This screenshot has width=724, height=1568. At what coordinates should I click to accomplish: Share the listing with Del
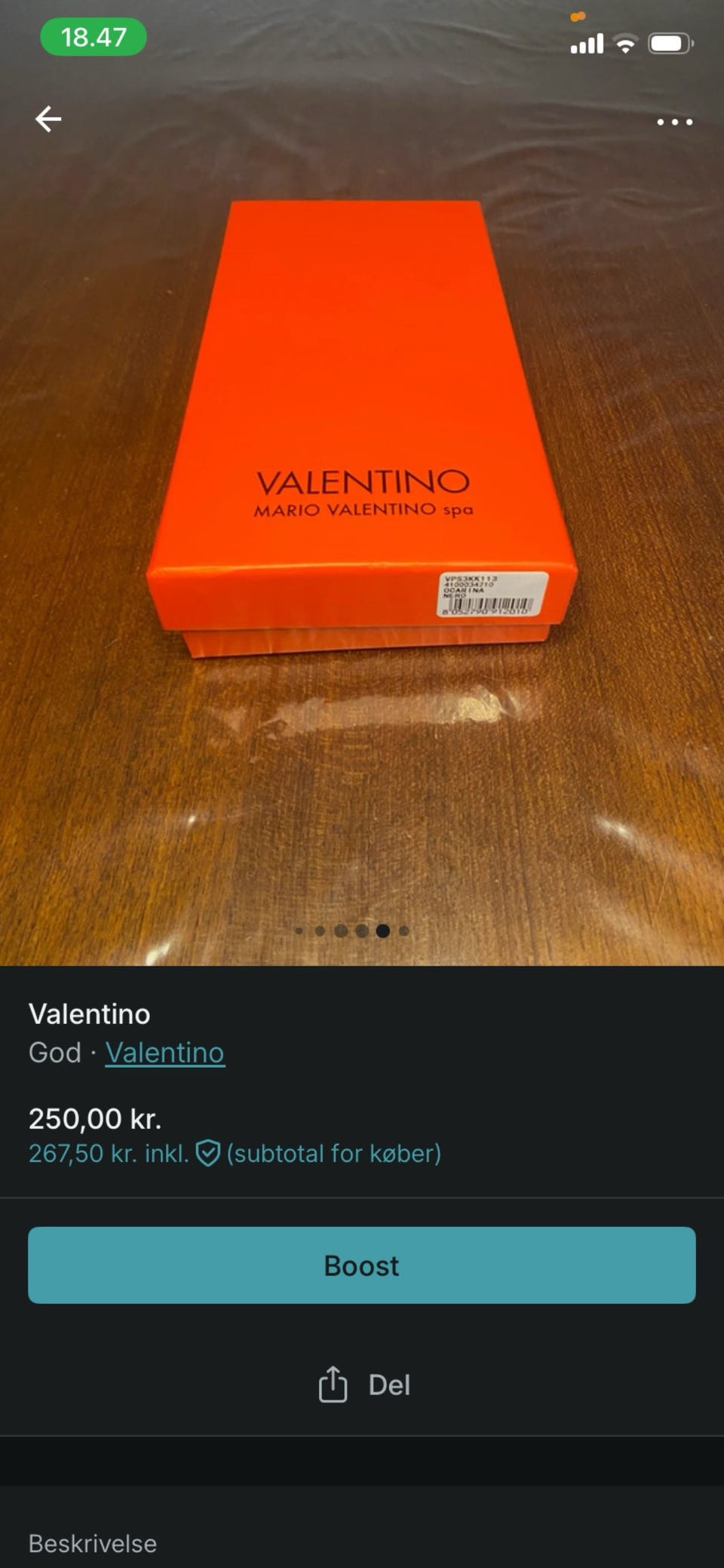coord(364,1385)
